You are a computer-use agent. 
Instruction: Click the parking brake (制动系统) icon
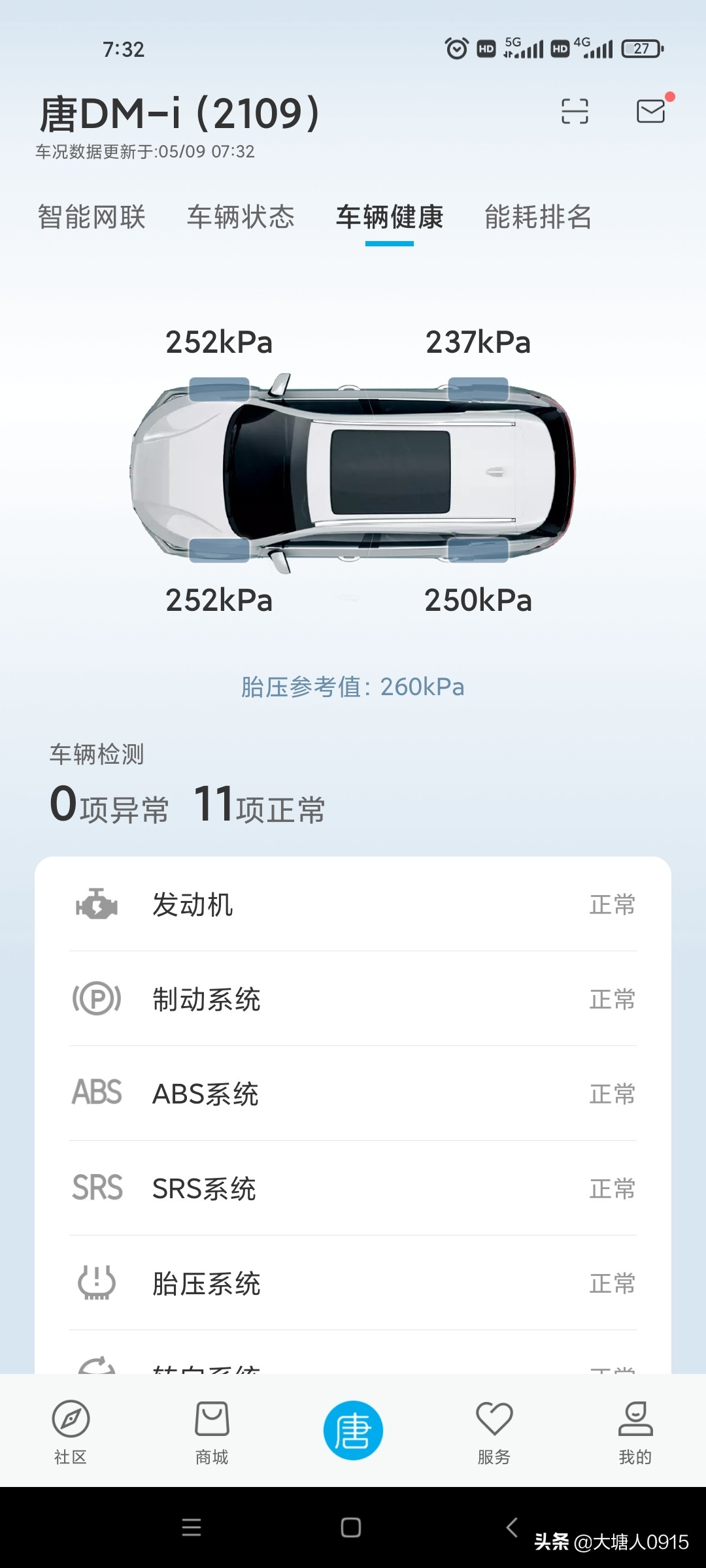(x=96, y=998)
